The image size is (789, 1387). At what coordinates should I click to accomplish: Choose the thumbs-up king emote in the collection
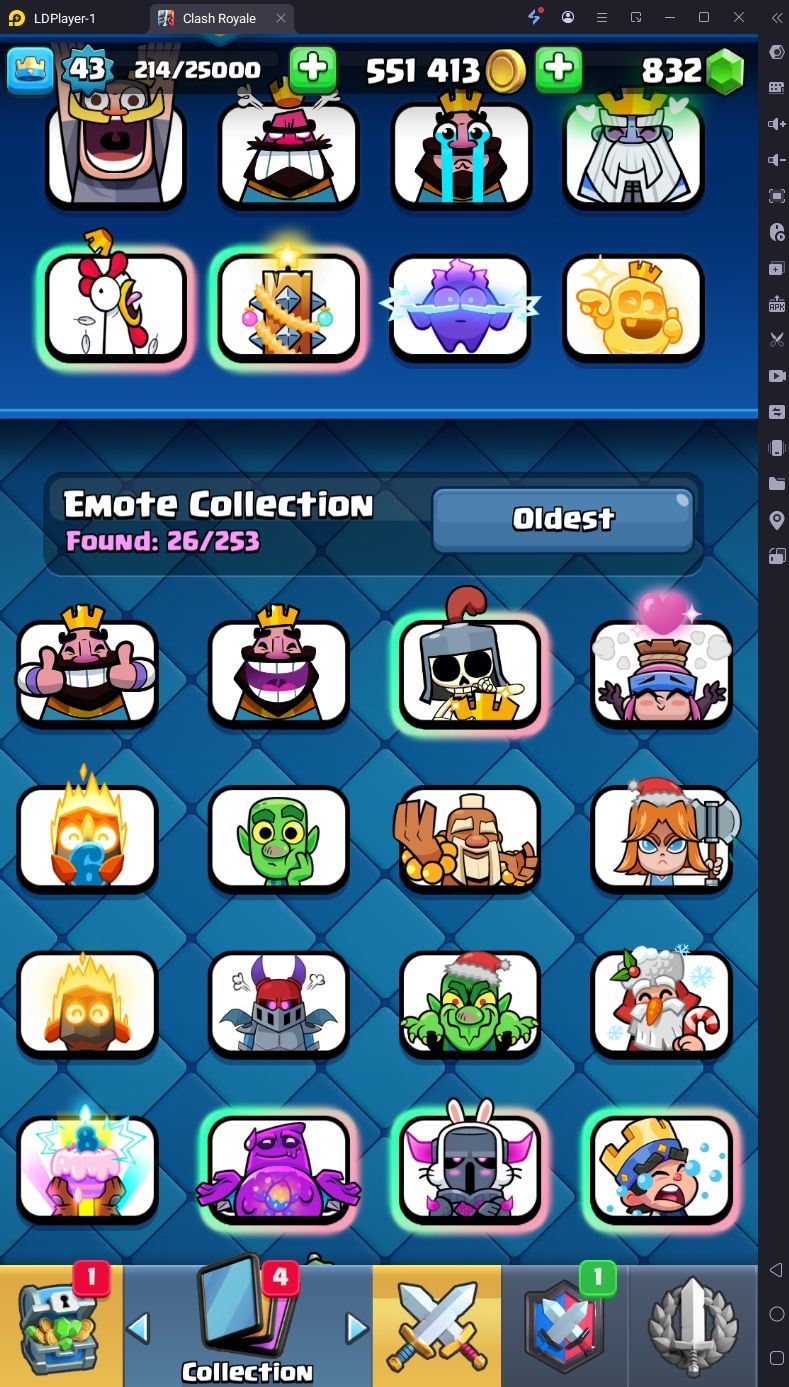(87, 671)
